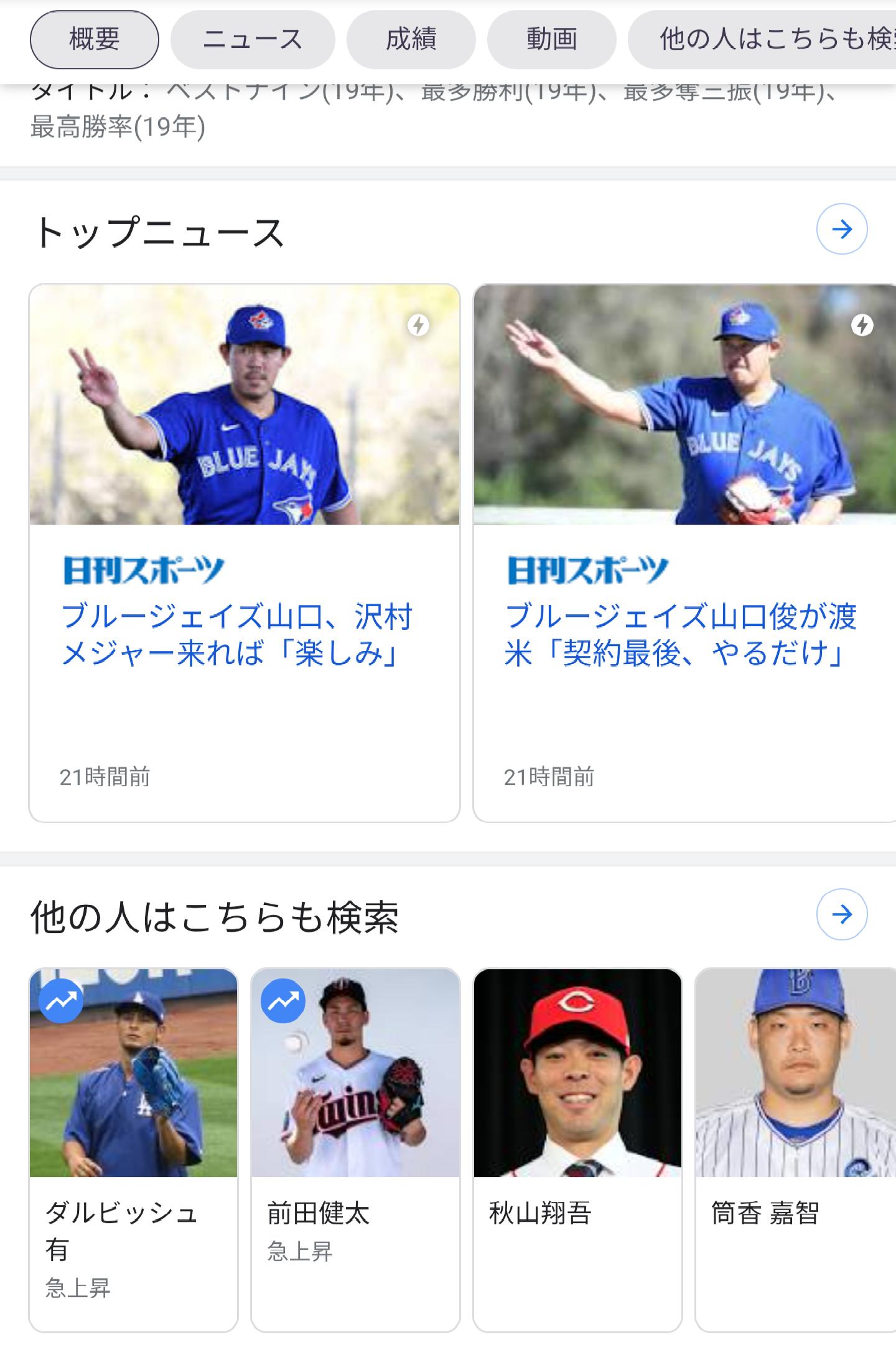Select the 動画 tab
This screenshot has width=896, height=1345.
point(551,40)
